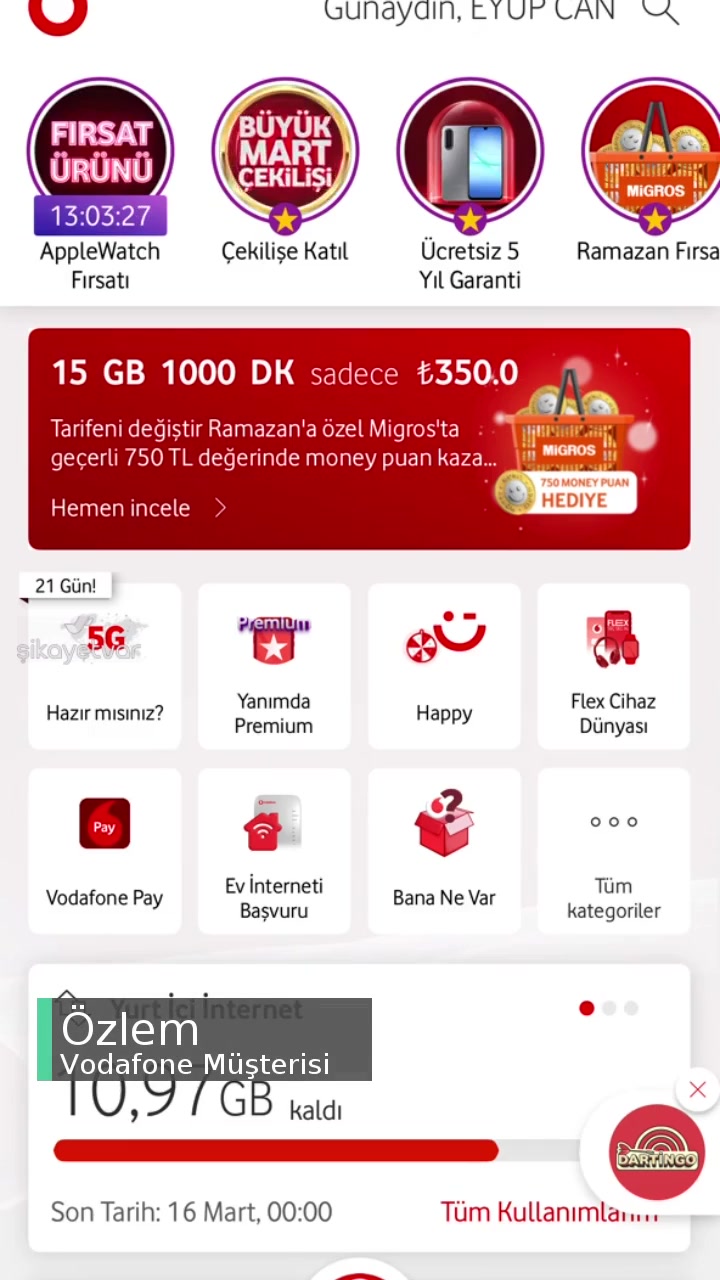This screenshot has height=1280, width=720.
Task: Open the Tüm kategoriler option
Action: (613, 823)
